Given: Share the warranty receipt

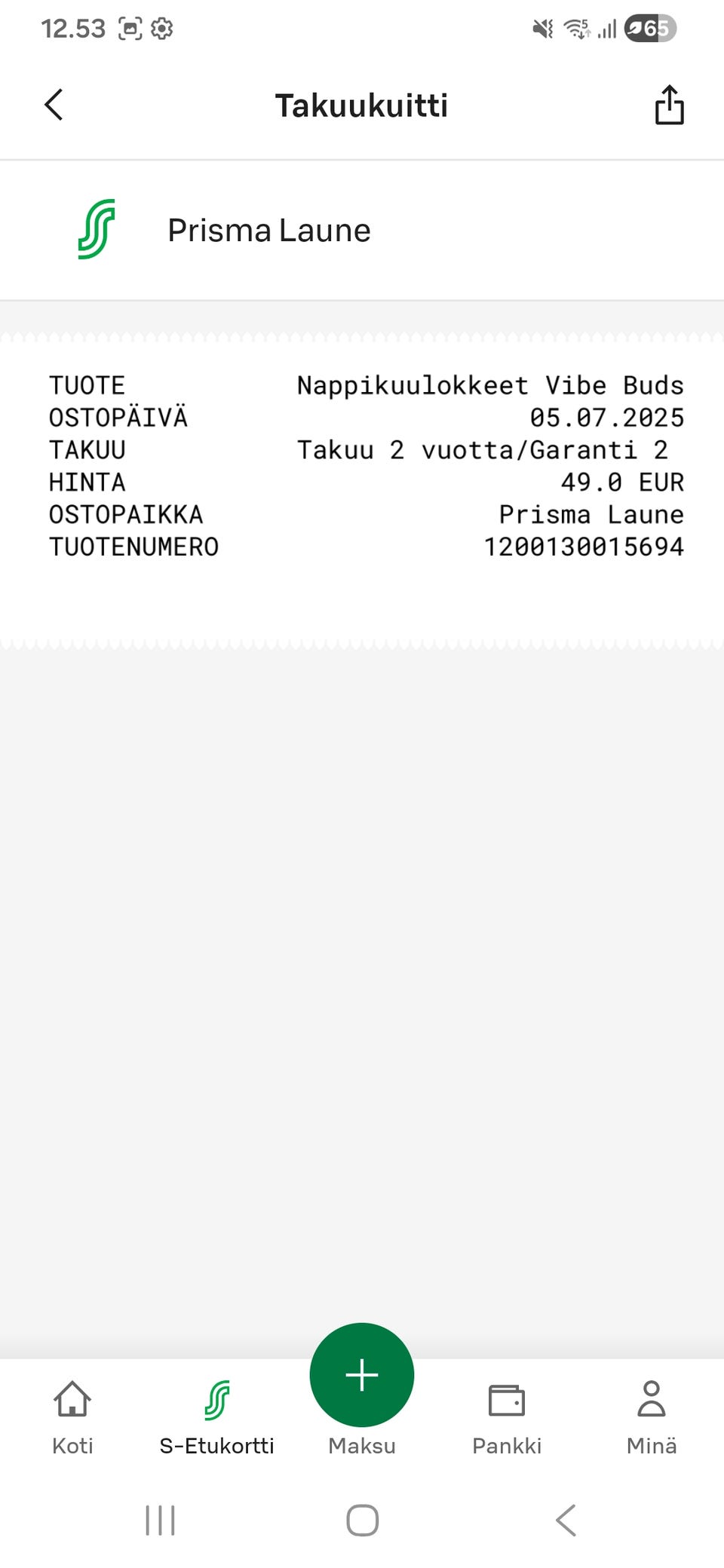Looking at the screenshot, I should point(669,105).
